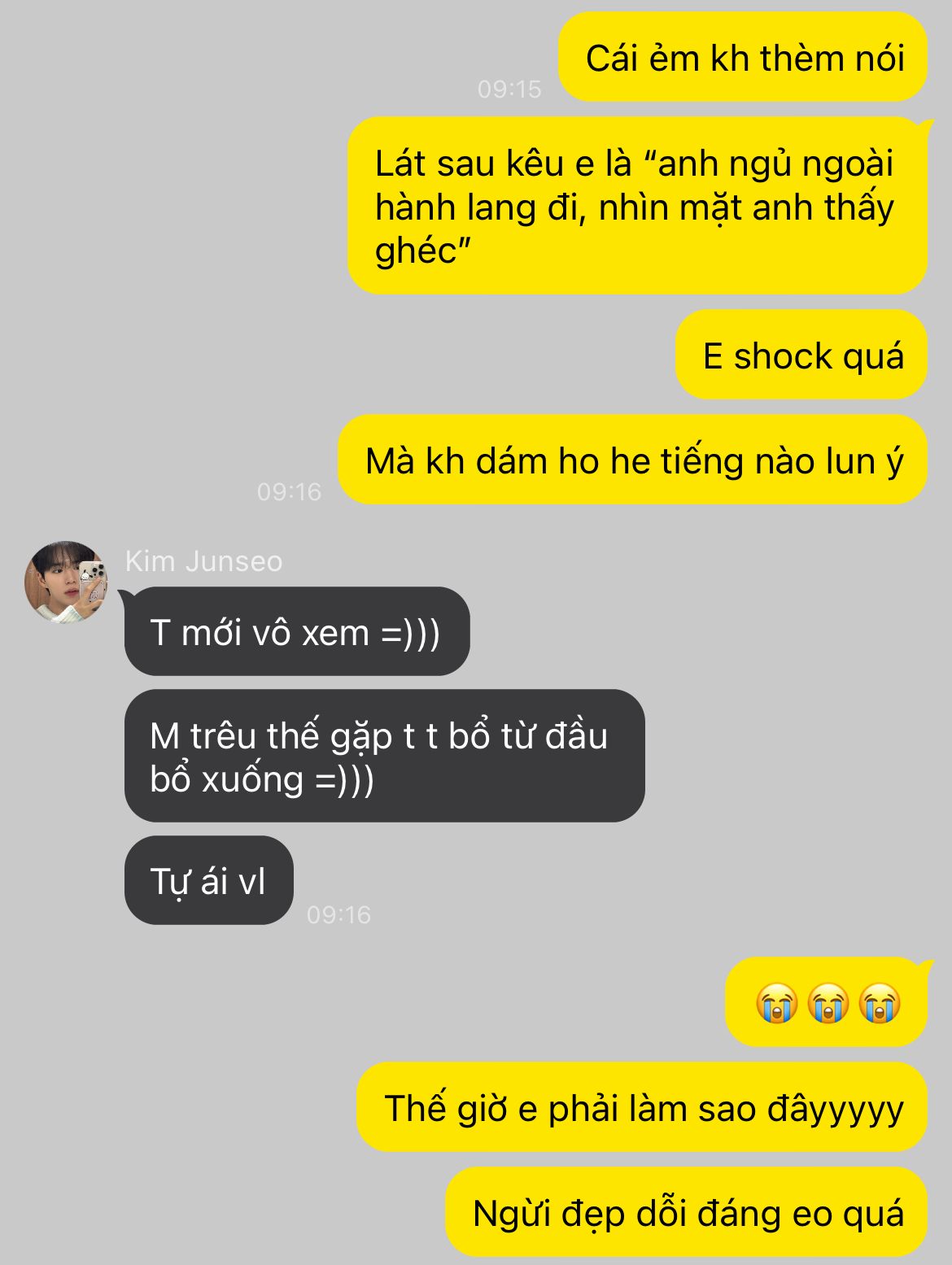Open Kim Junseo's profile picture

(x=67, y=582)
